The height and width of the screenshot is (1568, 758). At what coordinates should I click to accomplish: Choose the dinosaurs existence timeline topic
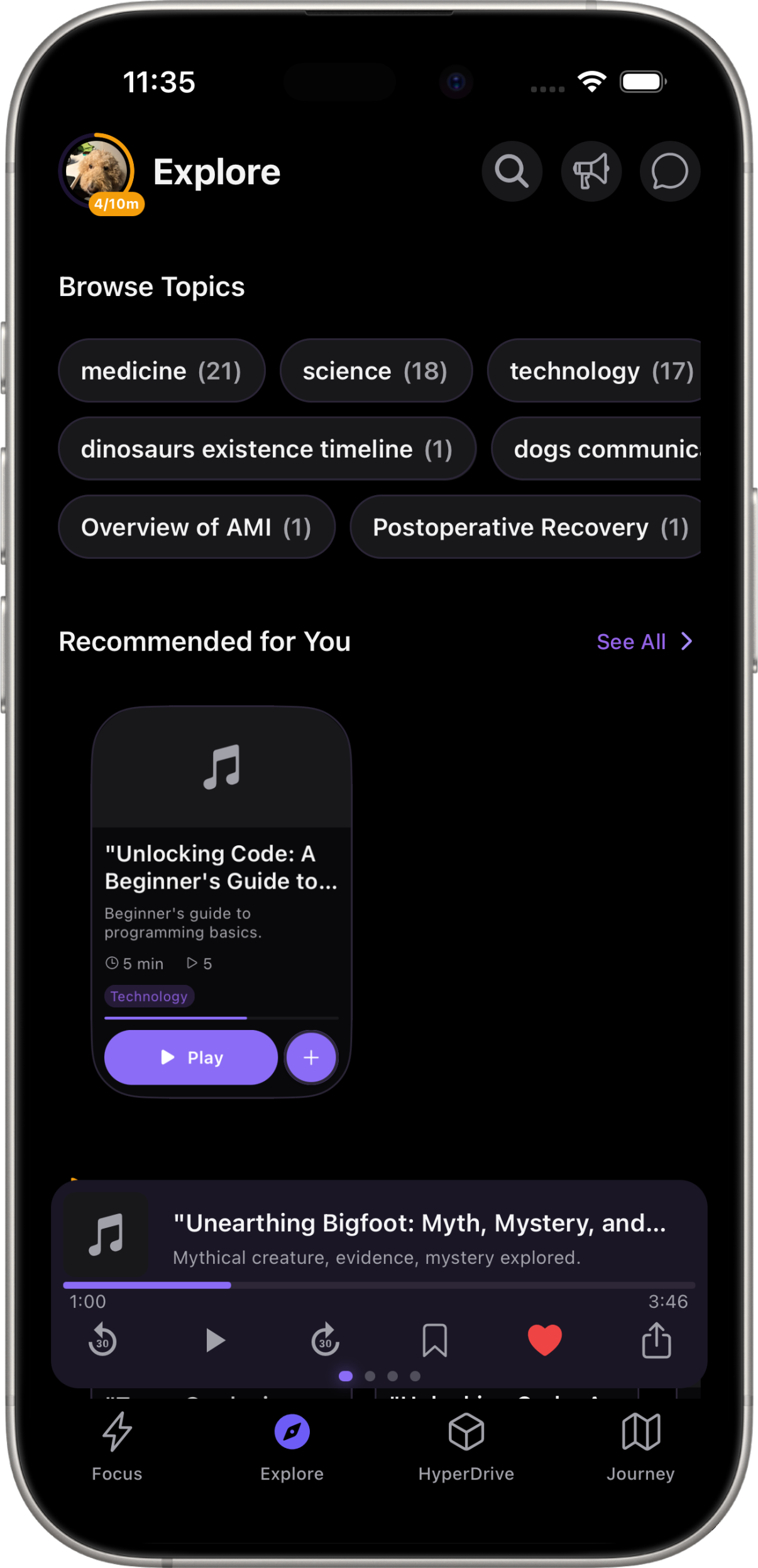tap(266, 449)
